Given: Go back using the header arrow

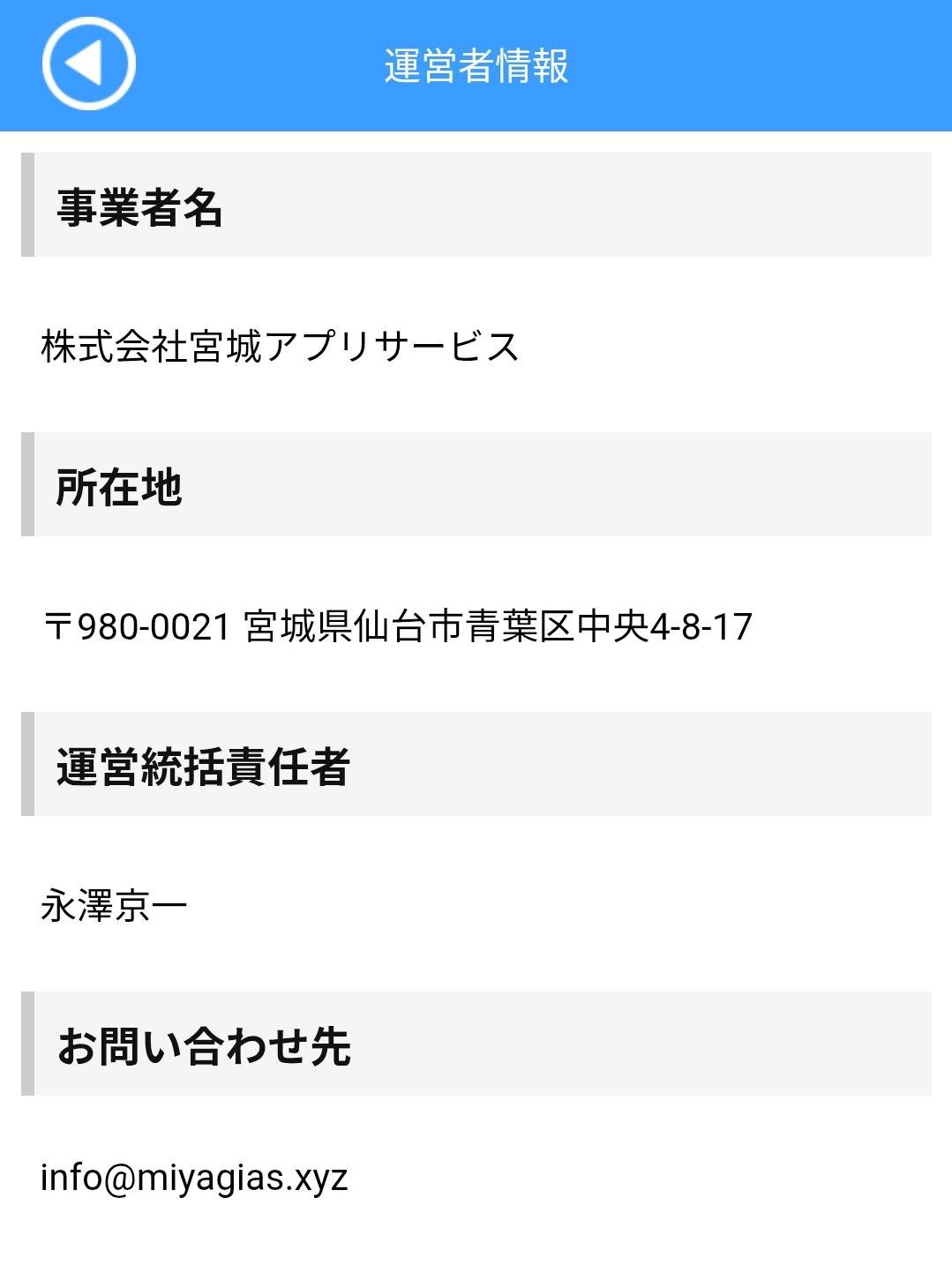Looking at the screenshot, I should tap(88, 64).
